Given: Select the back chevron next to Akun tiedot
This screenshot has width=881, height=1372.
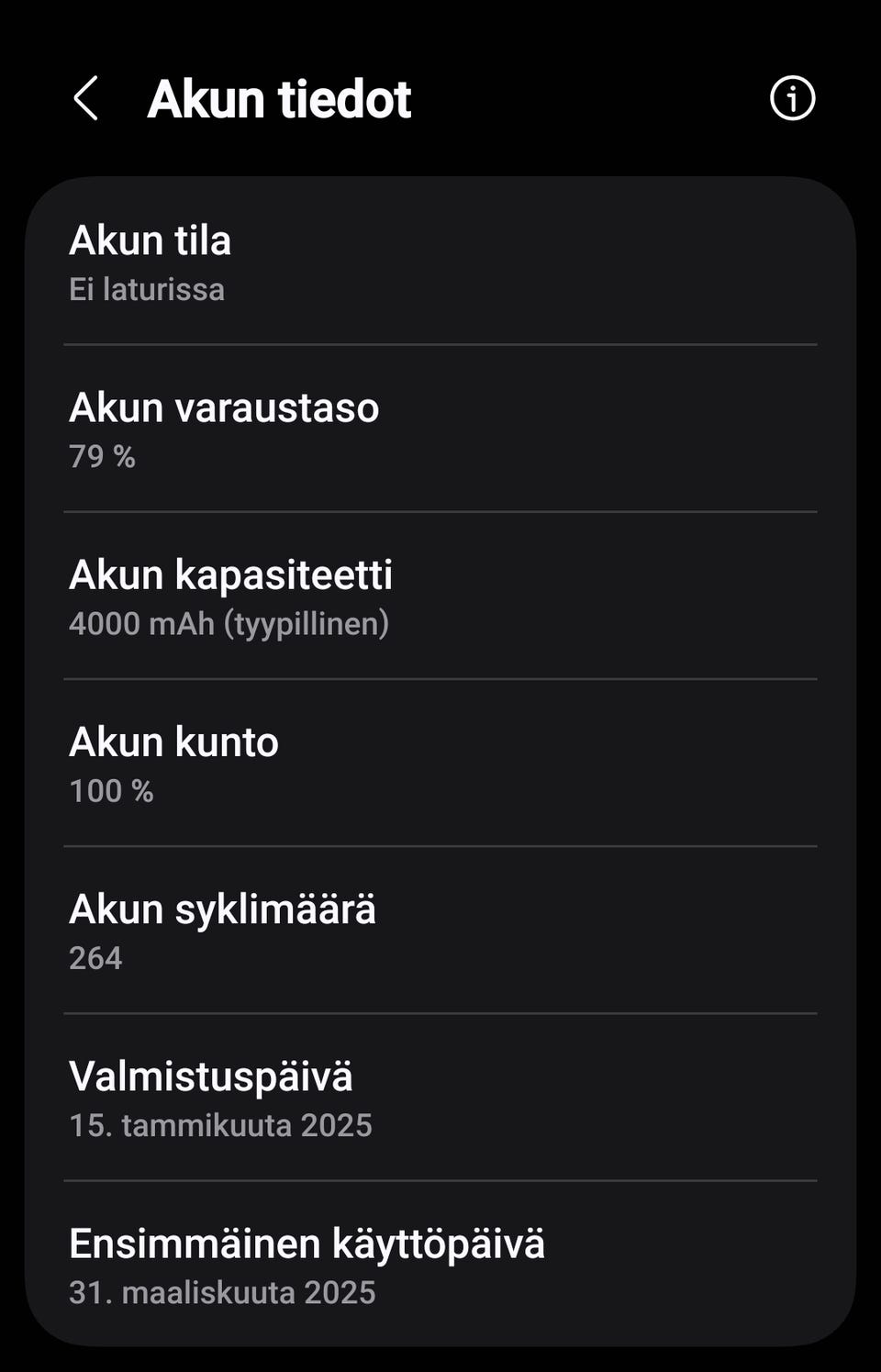Looking at the screenshot, I should point(88,98).
